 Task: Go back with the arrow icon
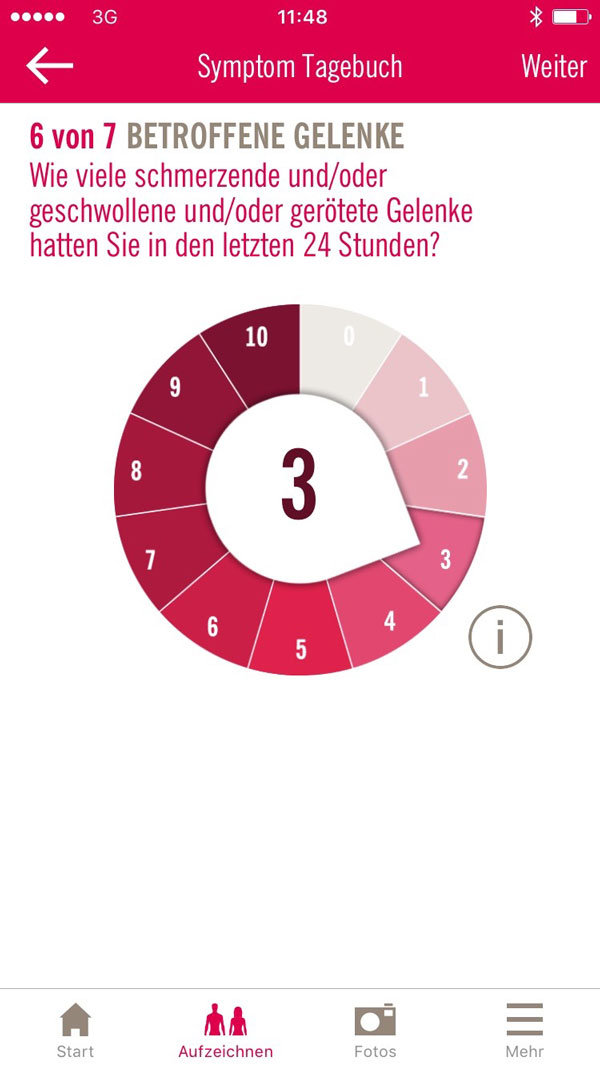pos(50,66)
